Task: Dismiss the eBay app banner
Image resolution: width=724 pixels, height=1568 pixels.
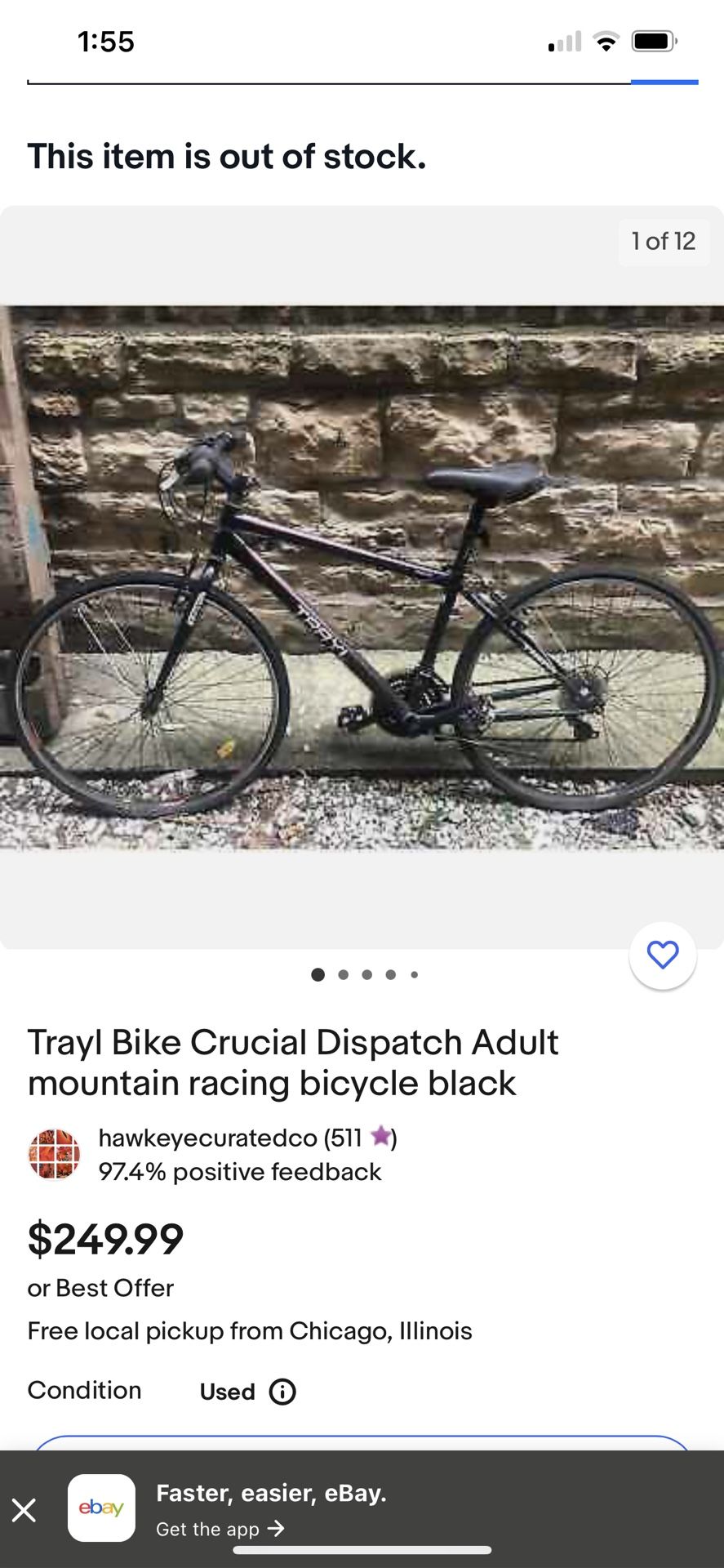Action: pyautogui.click(x=24, y=1510)
